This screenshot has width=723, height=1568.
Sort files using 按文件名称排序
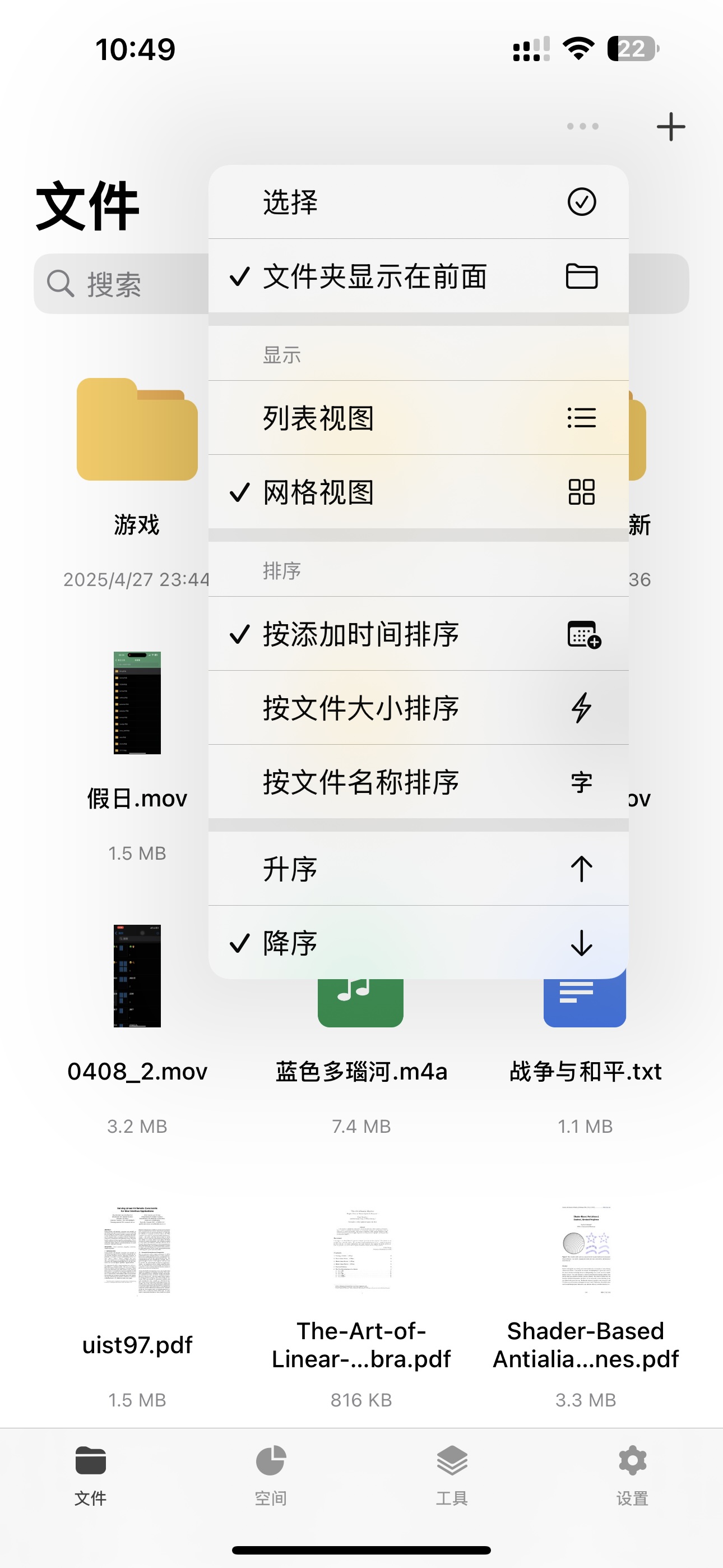[x=418, y=782]
